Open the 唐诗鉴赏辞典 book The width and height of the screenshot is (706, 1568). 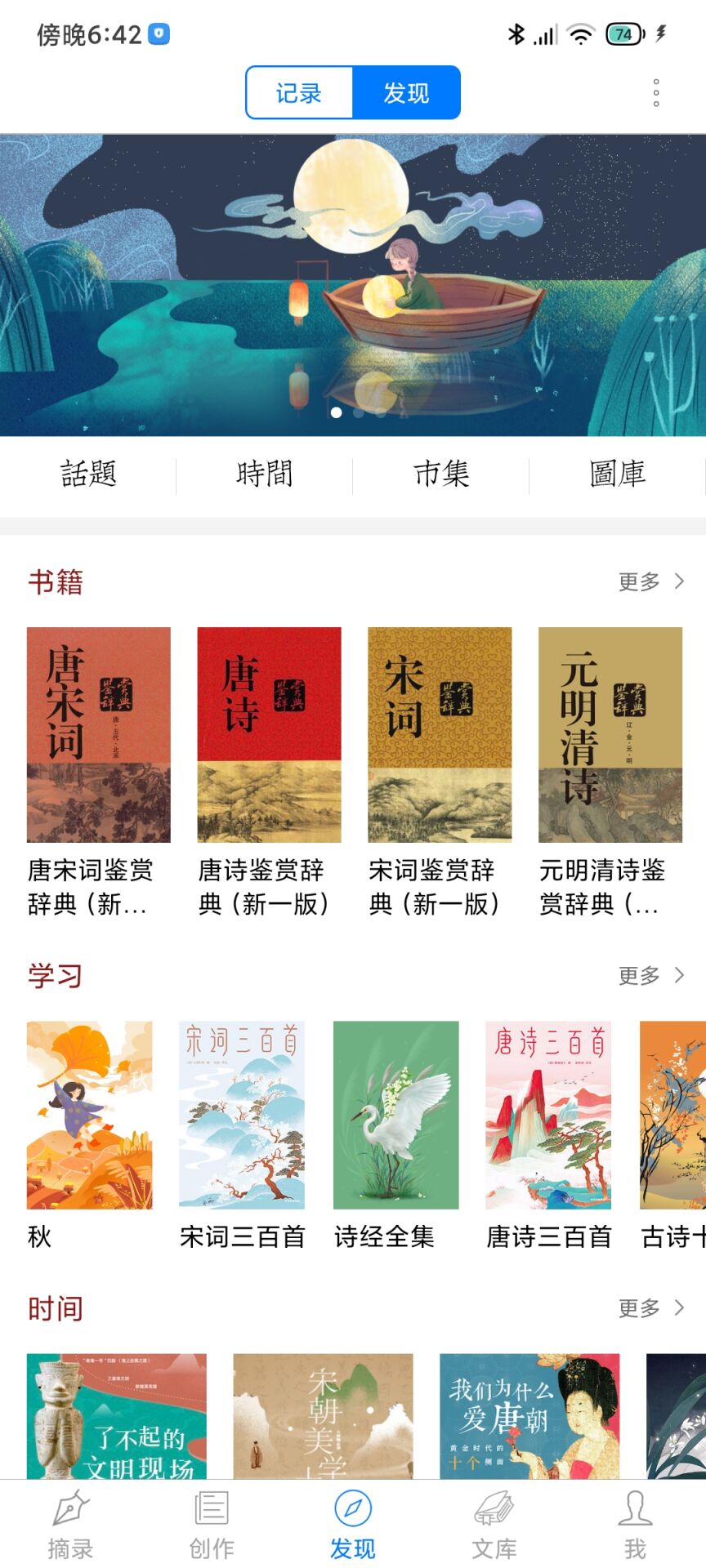pos(269,735)
